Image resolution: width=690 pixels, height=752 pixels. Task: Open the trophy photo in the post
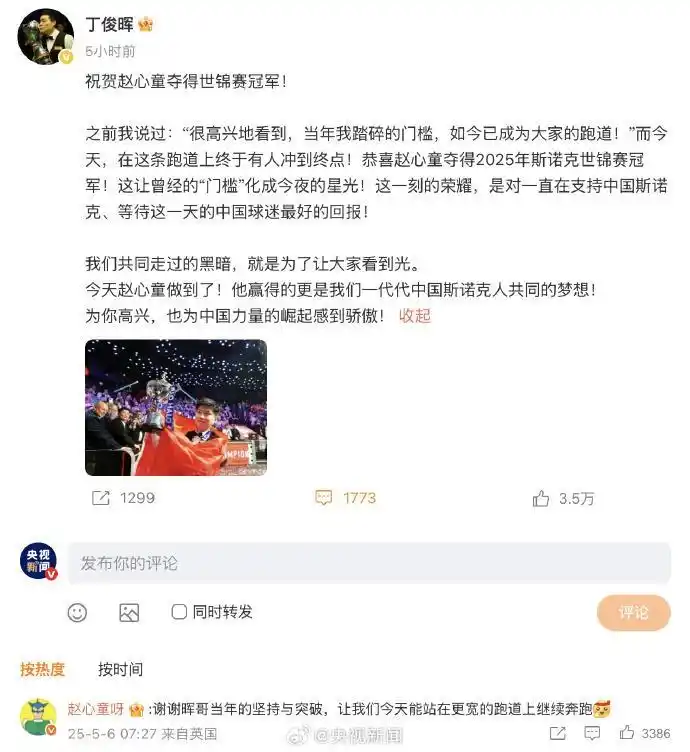176,407
